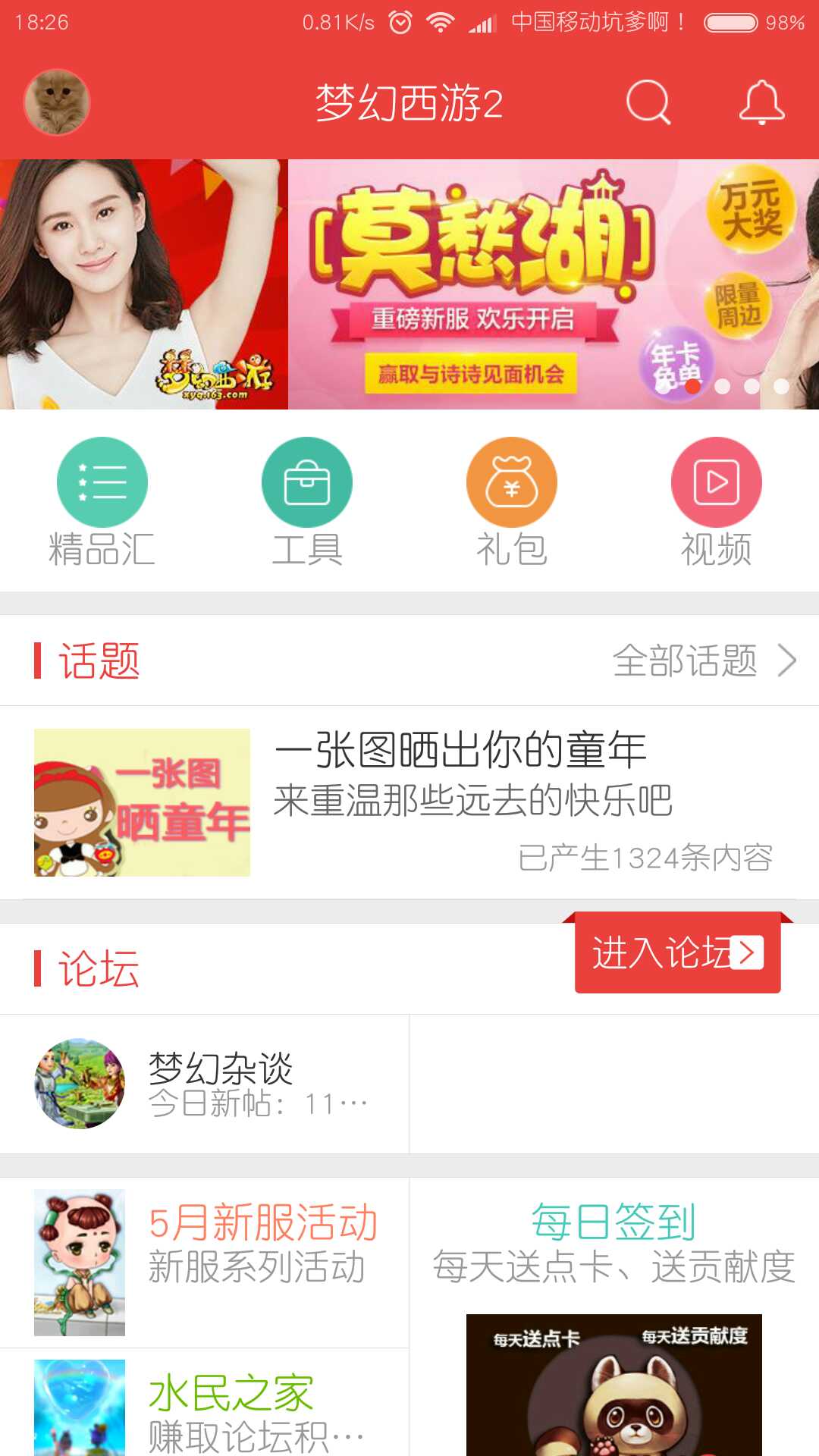Open the 工具 shortcut
This screenshot has height=1456, width=819.
click(x=307, y=500)
